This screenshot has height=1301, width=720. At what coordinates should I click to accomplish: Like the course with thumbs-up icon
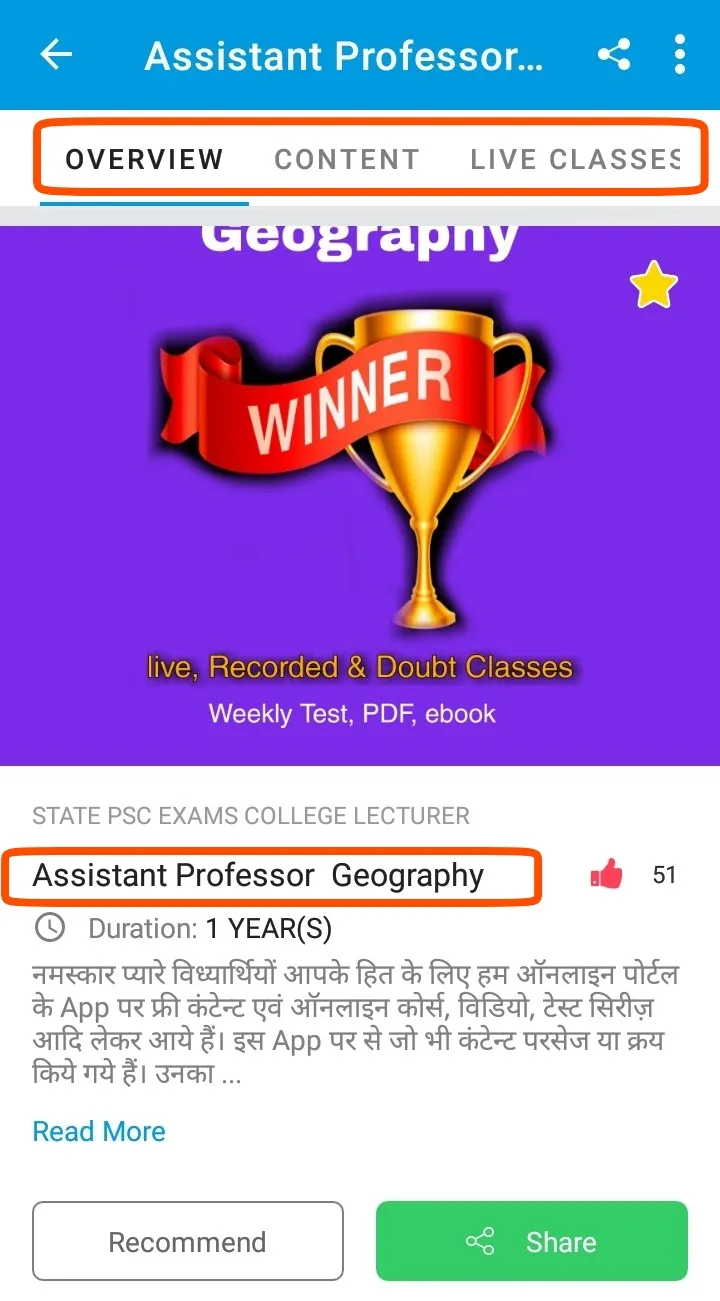point(605,874)
